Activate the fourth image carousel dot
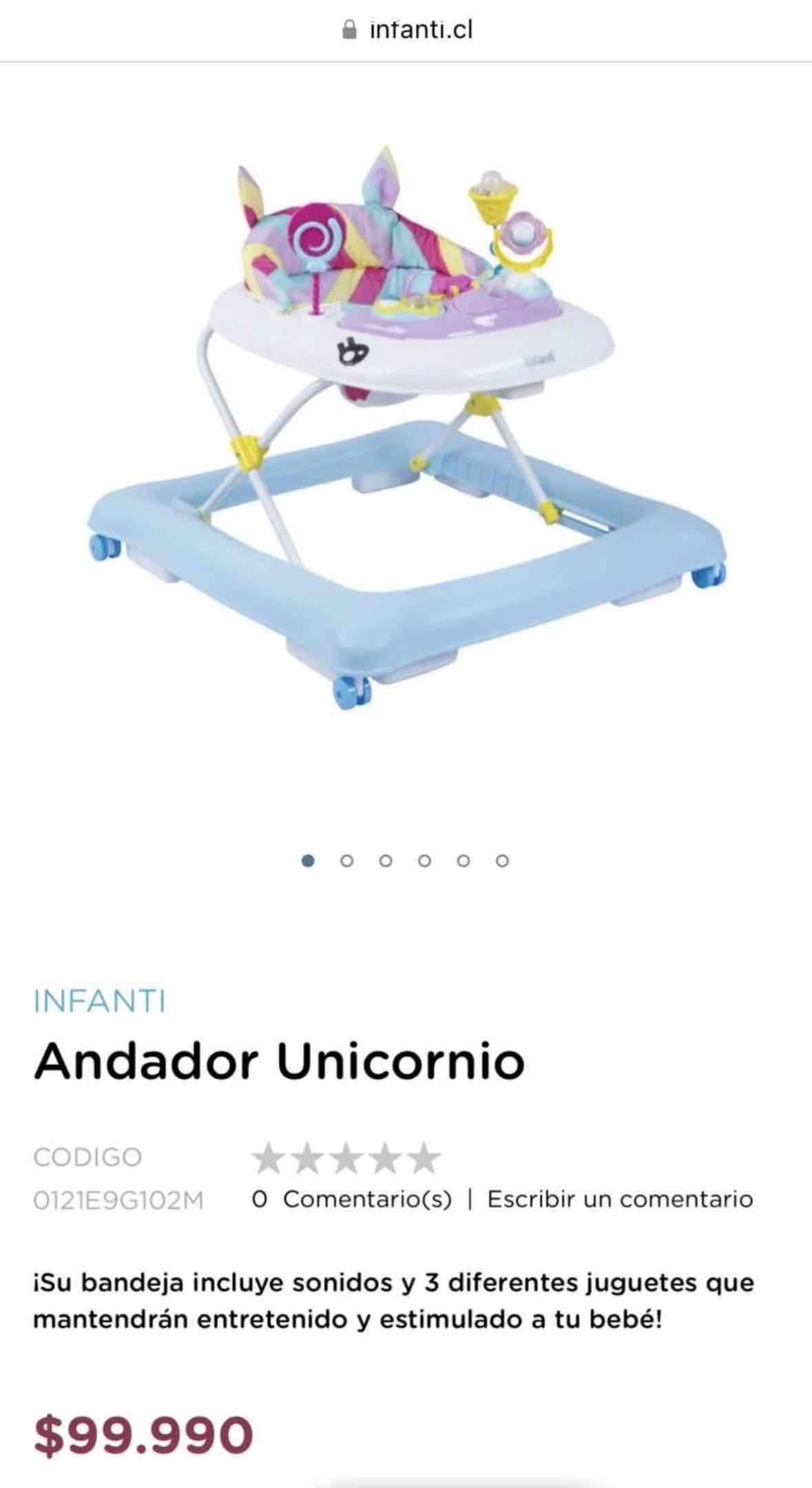Screen dimensions: 812x1488 point(424,860)
